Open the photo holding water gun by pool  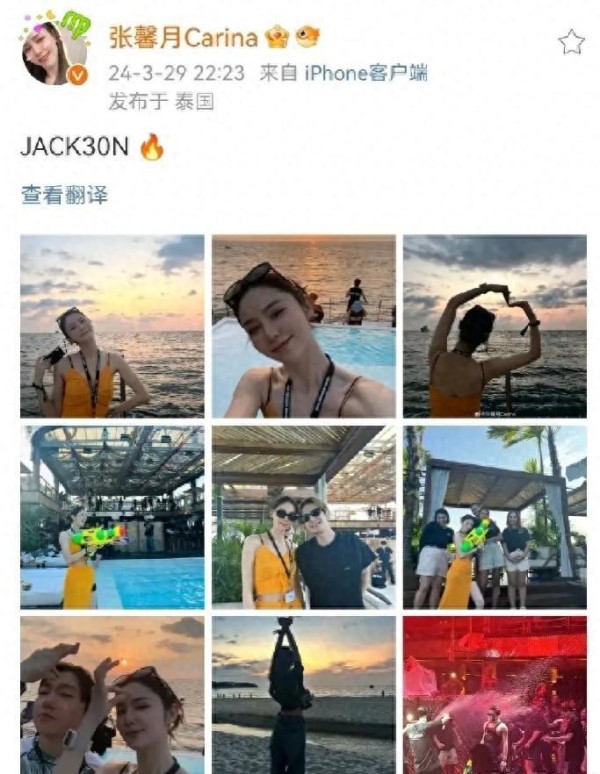pos(112,517)
